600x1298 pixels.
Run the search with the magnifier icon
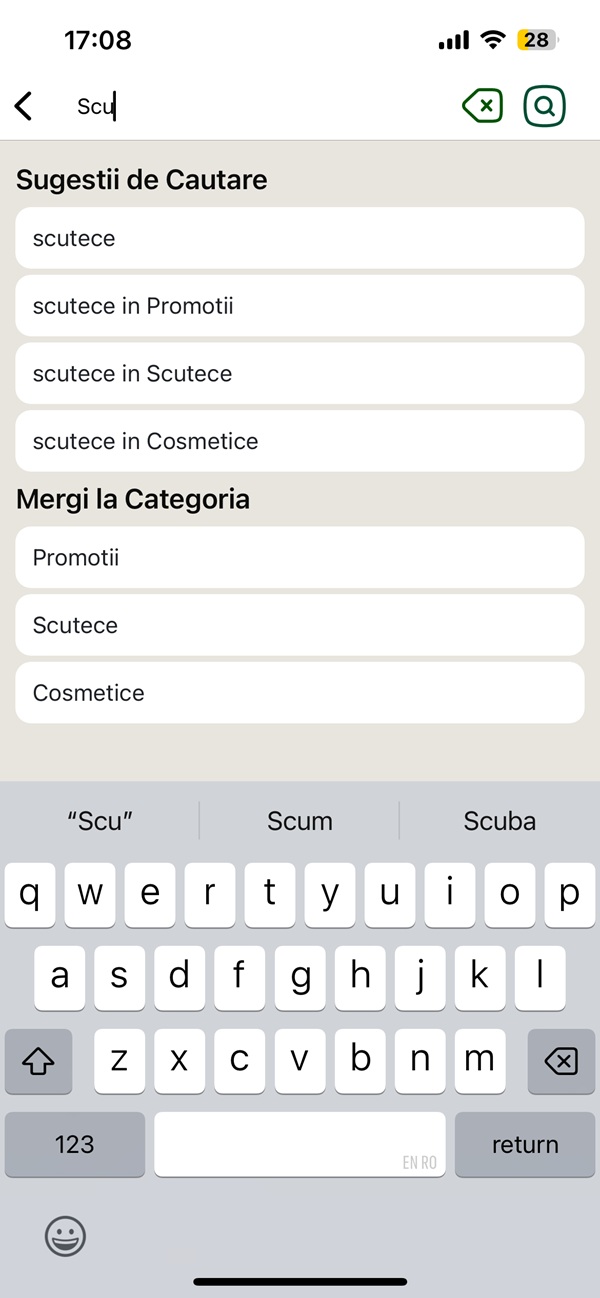pos(545,106)
